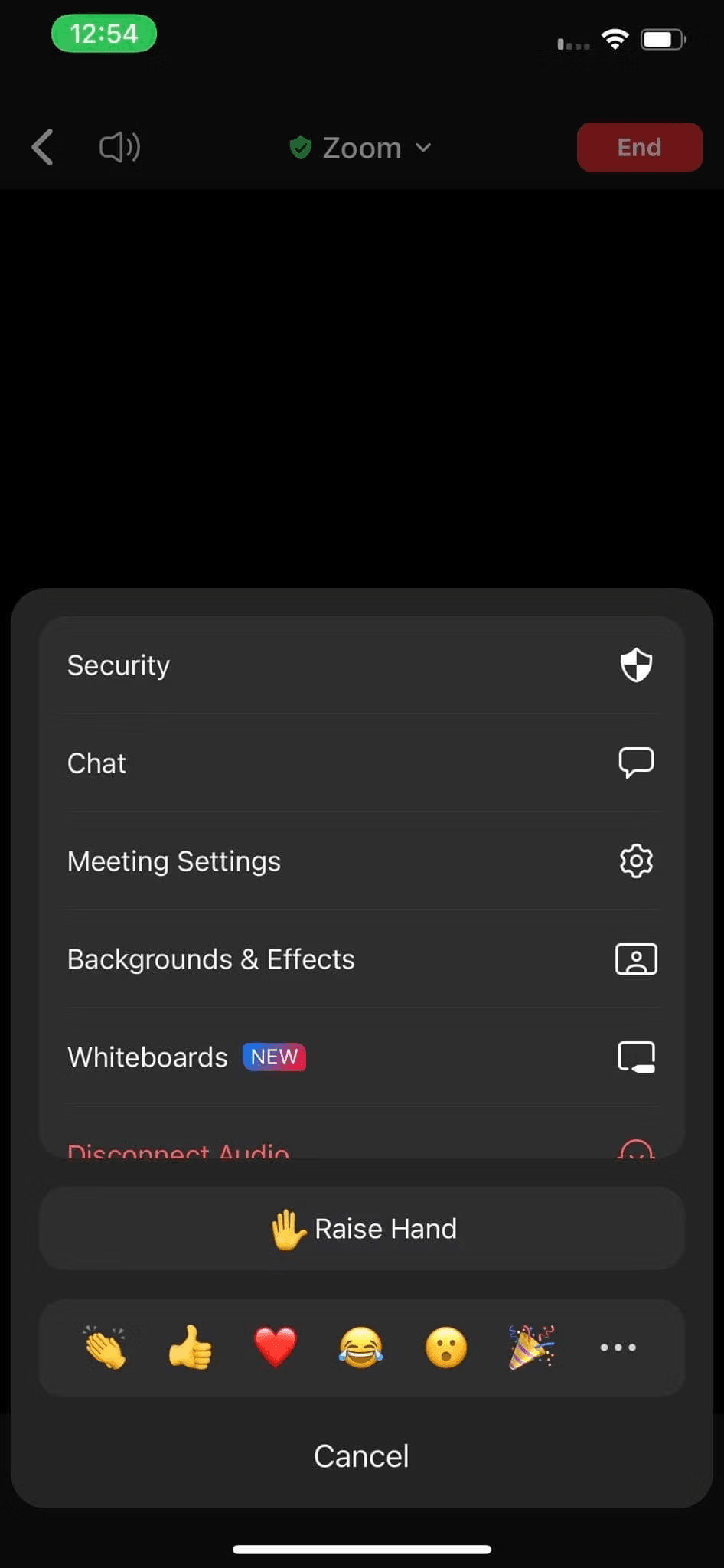This screenshot has height=1568, width=724.
Task: Raise your hand in the meeting
Action: coord(361,1229)
